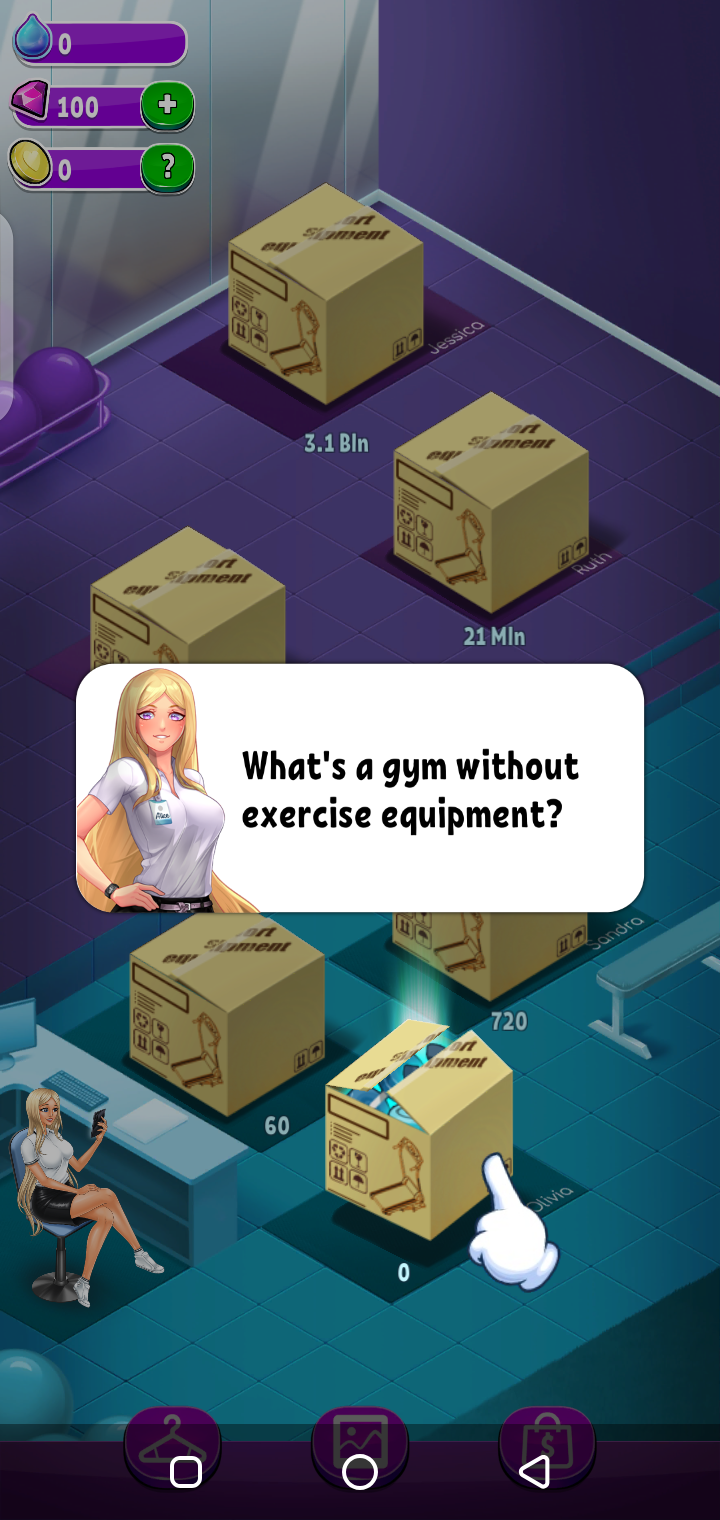Open the wardrobe hanger menu
The image size is (720, 1520).
[x=172, y=1438]
